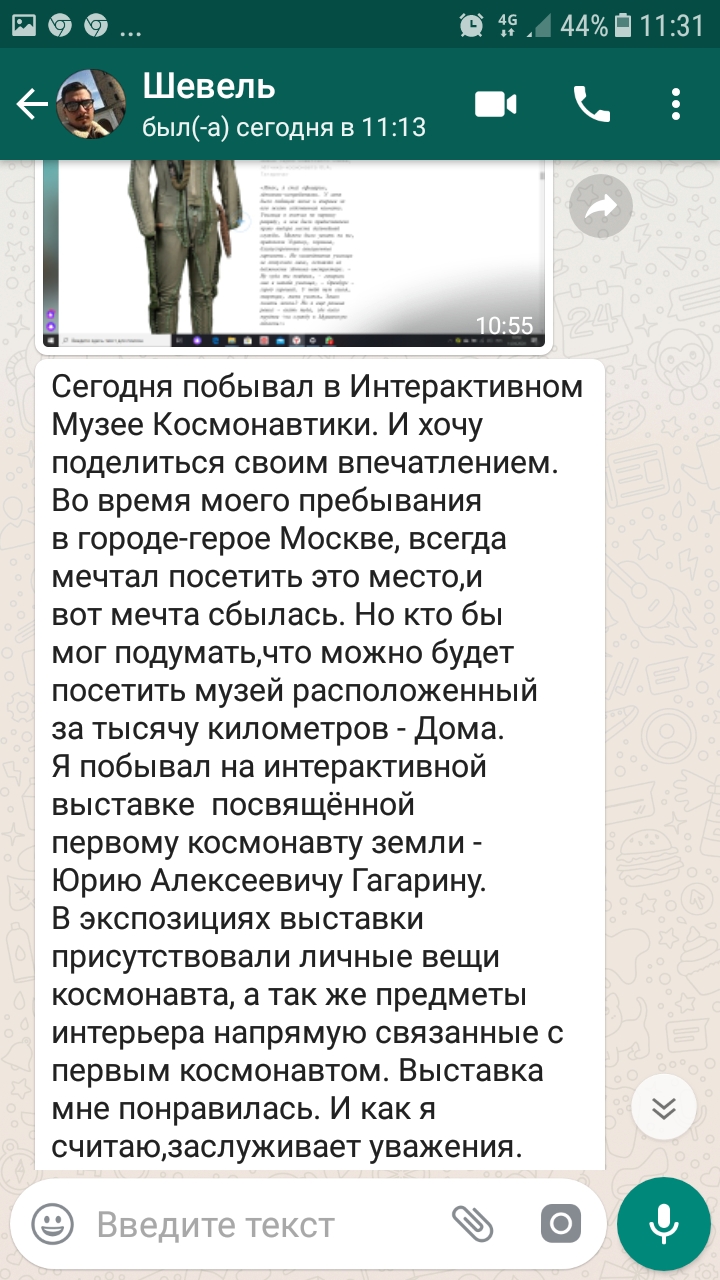Image resolution: width=720 pixels, height=1280 pixels.
Task: Open the emoji picker
Action: (52, 1224)
